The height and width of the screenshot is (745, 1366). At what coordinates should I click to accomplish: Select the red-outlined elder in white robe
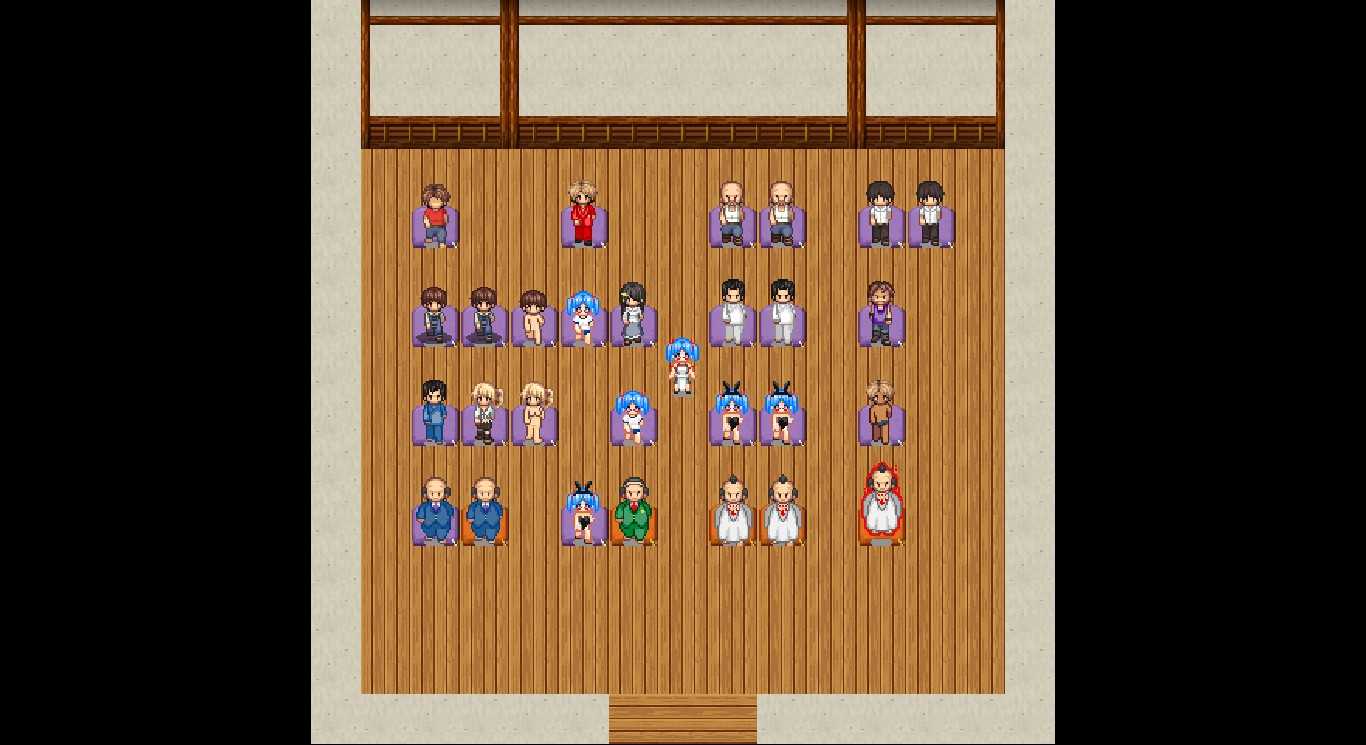click(x=881, y=504)
